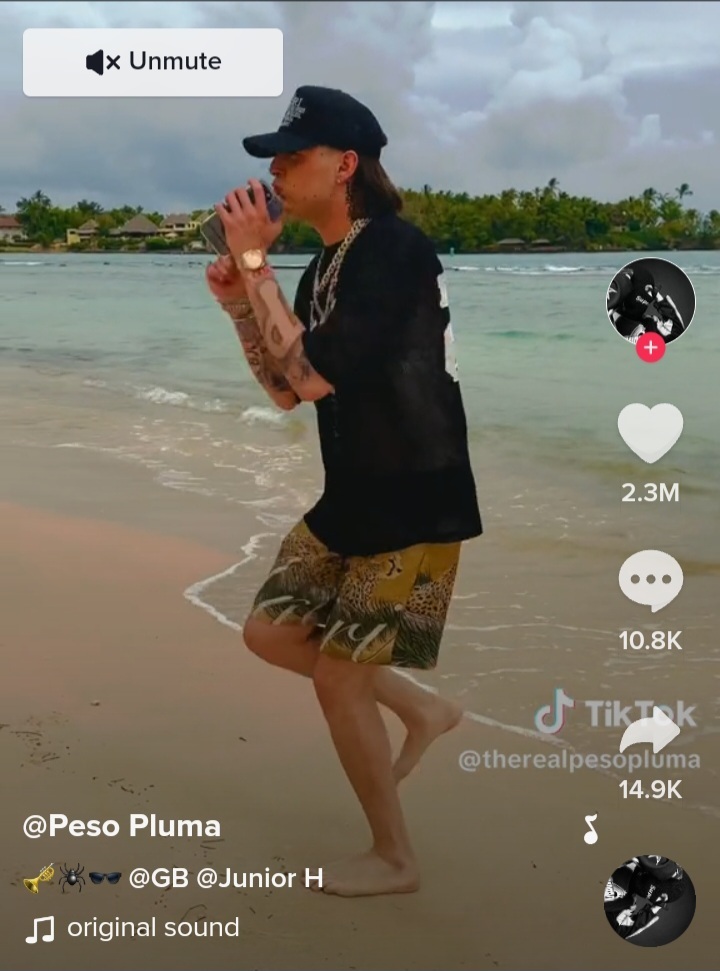Follow the creator with the plus badge
Screen dimensions: 720x971
(650, 347)
